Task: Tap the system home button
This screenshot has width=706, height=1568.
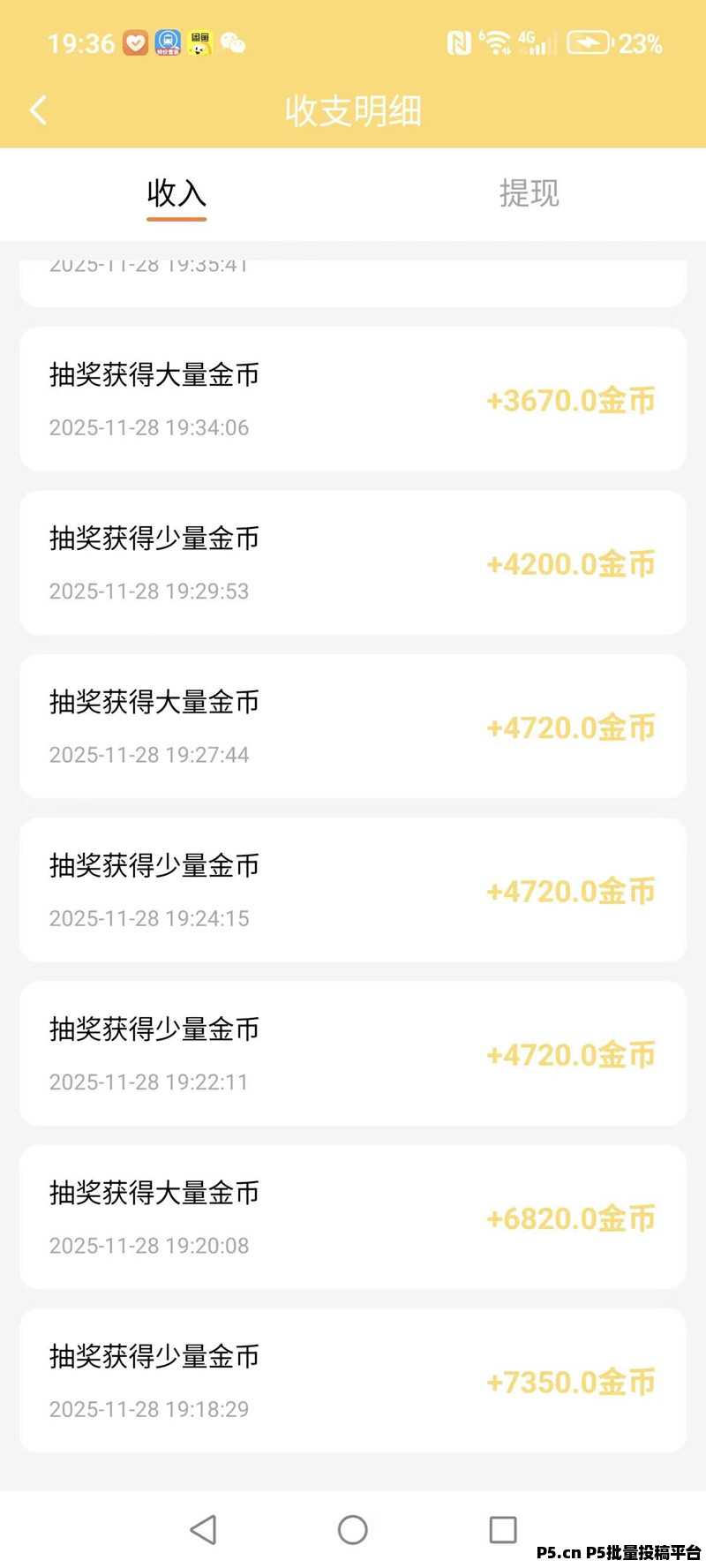Action: [x=353, y=1529]
